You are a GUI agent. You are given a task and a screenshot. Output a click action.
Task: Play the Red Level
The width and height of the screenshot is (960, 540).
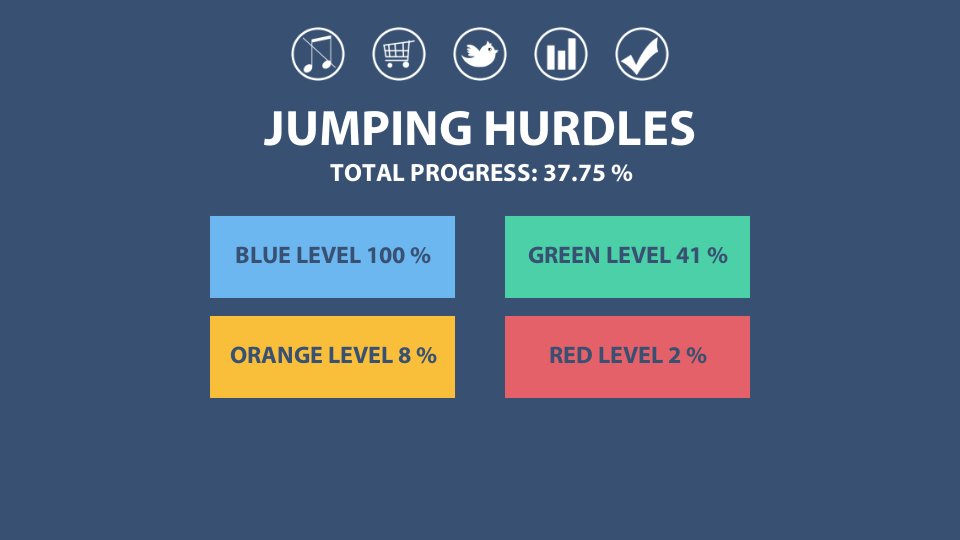click(x=627, y=357)
